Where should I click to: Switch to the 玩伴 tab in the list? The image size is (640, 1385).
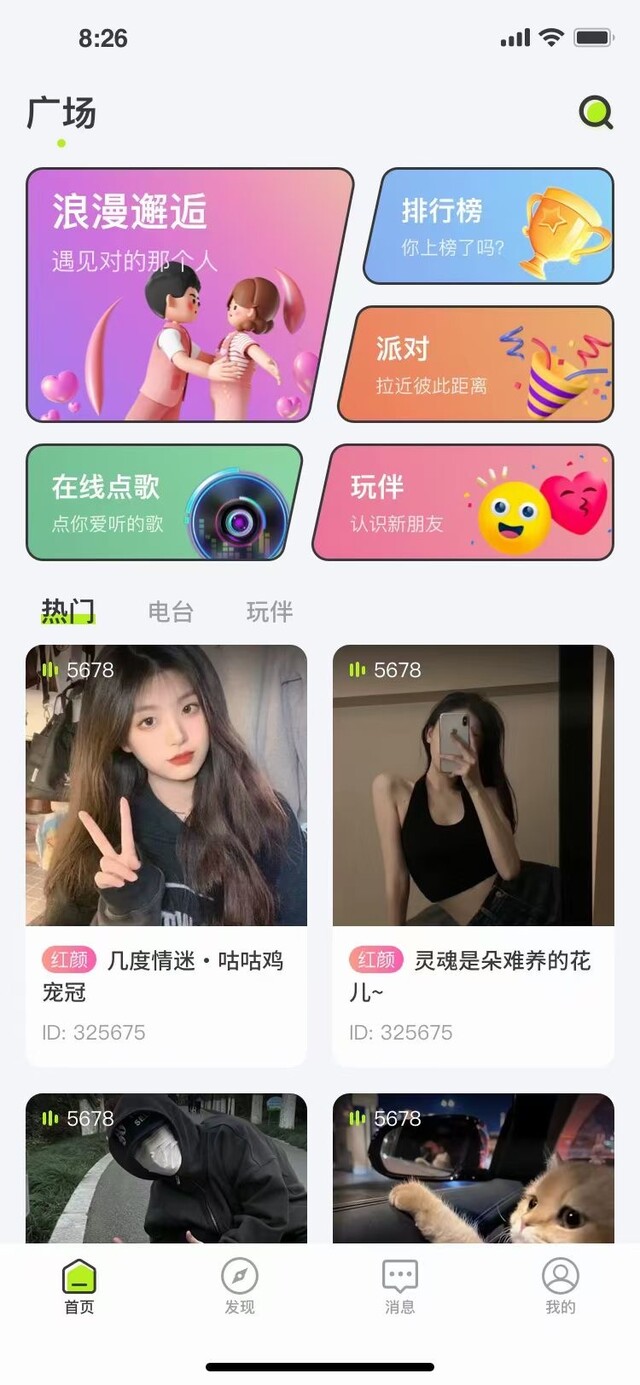click(x=269, y=611)
